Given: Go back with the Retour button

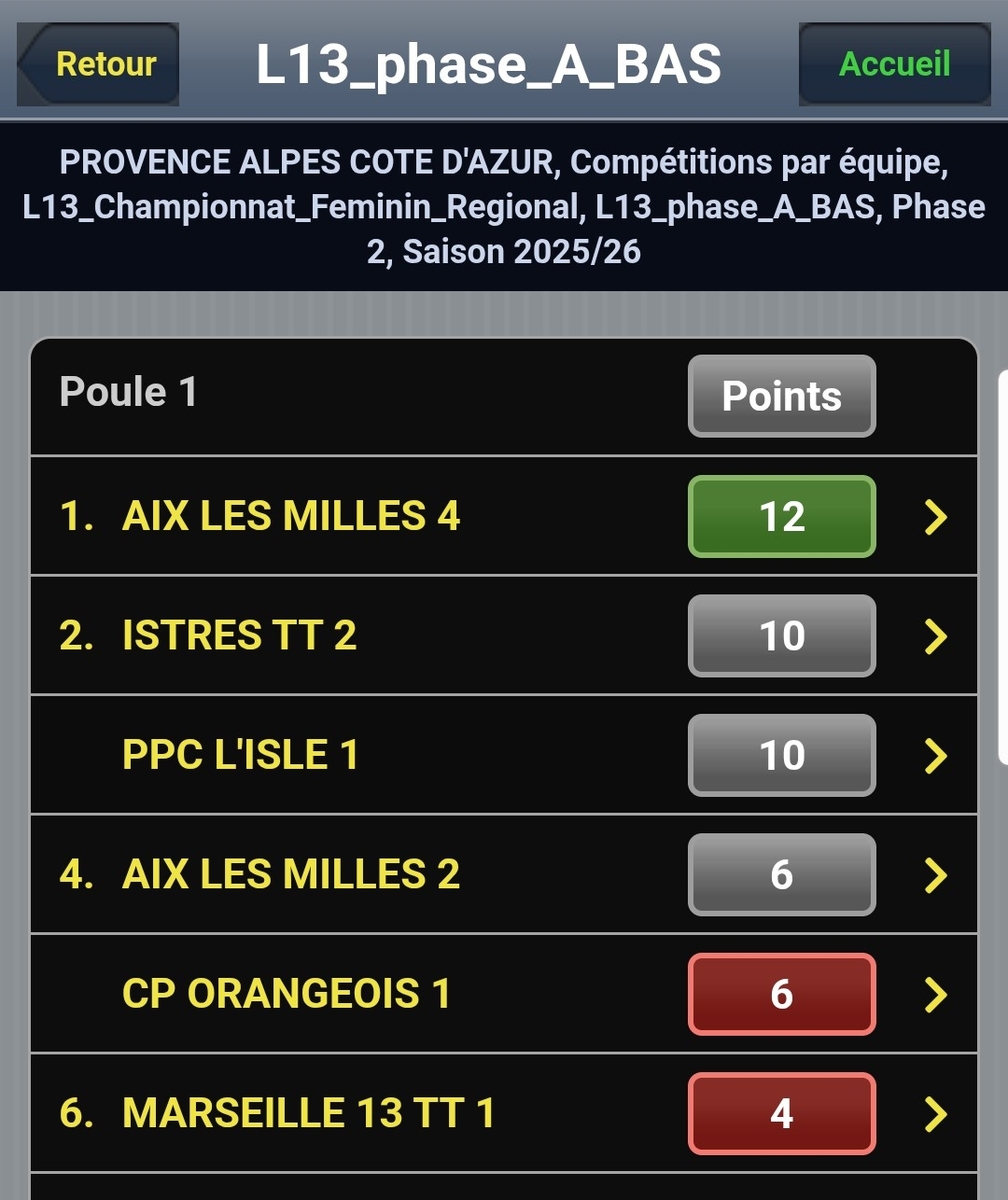Looking at the screenshot, I should click(99, 64).
